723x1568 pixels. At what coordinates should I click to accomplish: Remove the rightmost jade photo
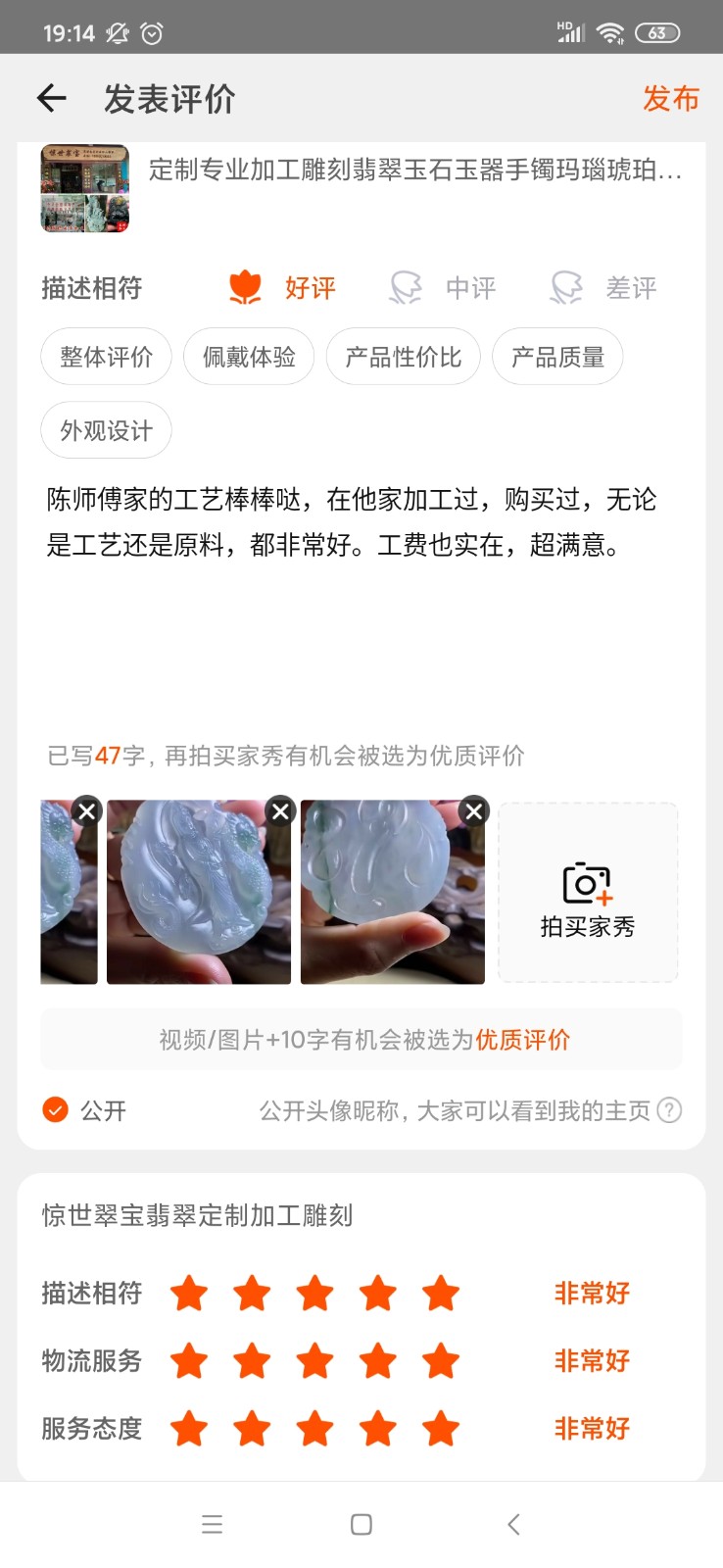474,810
